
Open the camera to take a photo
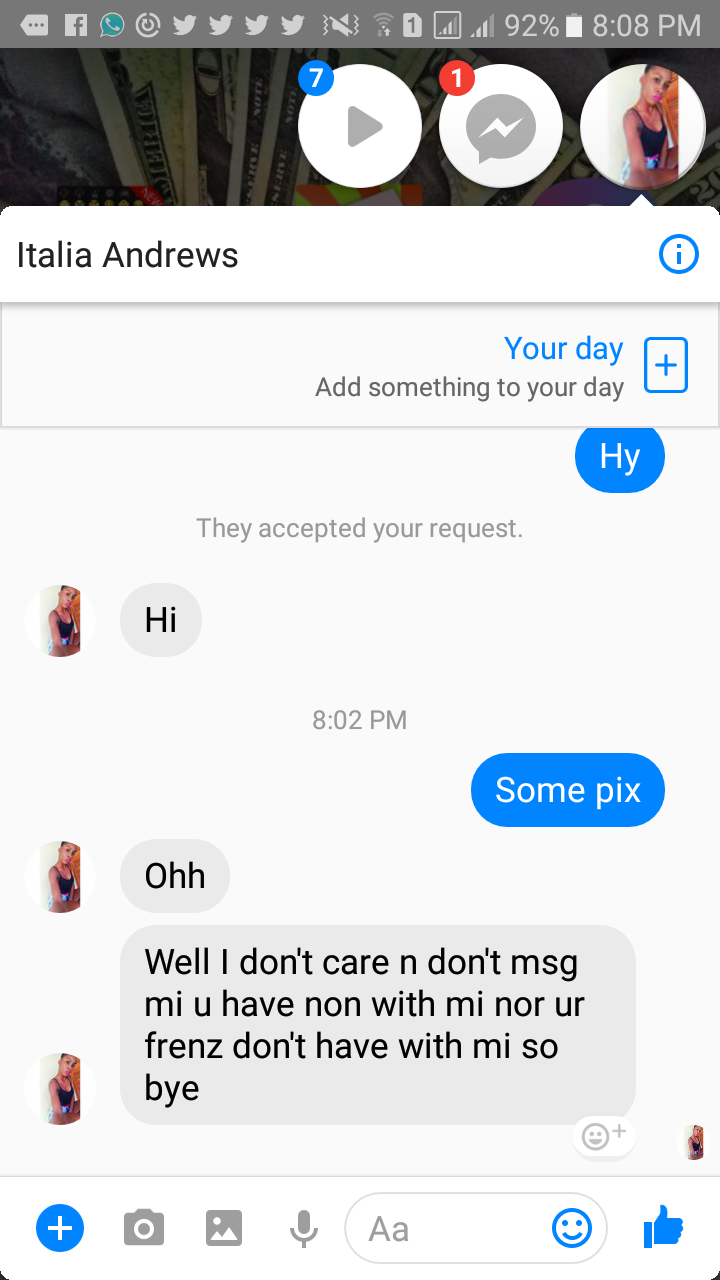(144, 1228)
